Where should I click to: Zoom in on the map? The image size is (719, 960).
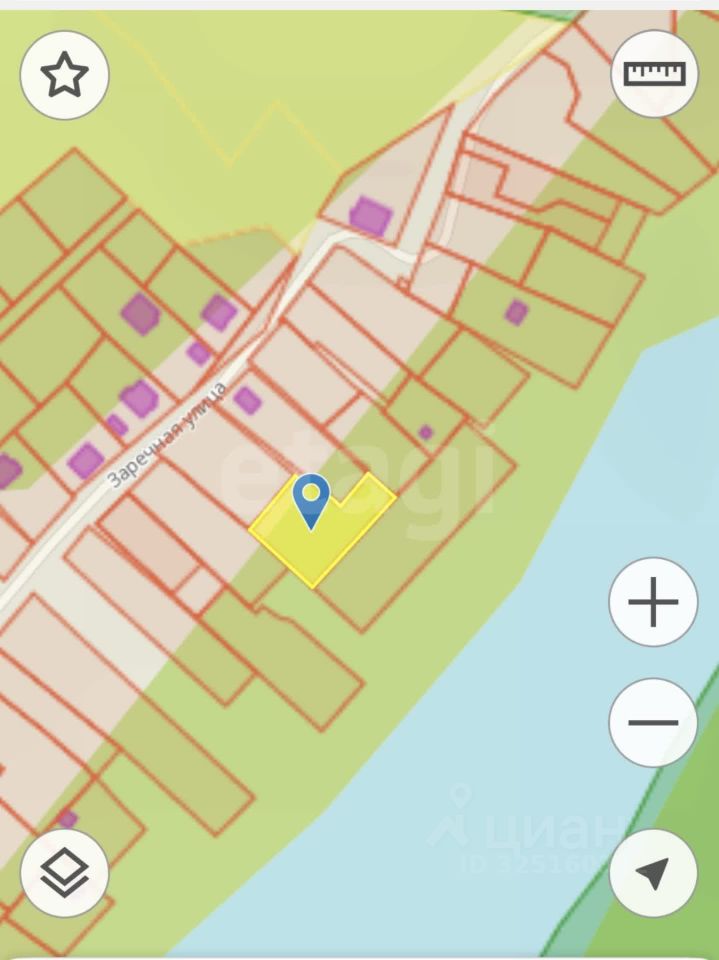(653, 603)
